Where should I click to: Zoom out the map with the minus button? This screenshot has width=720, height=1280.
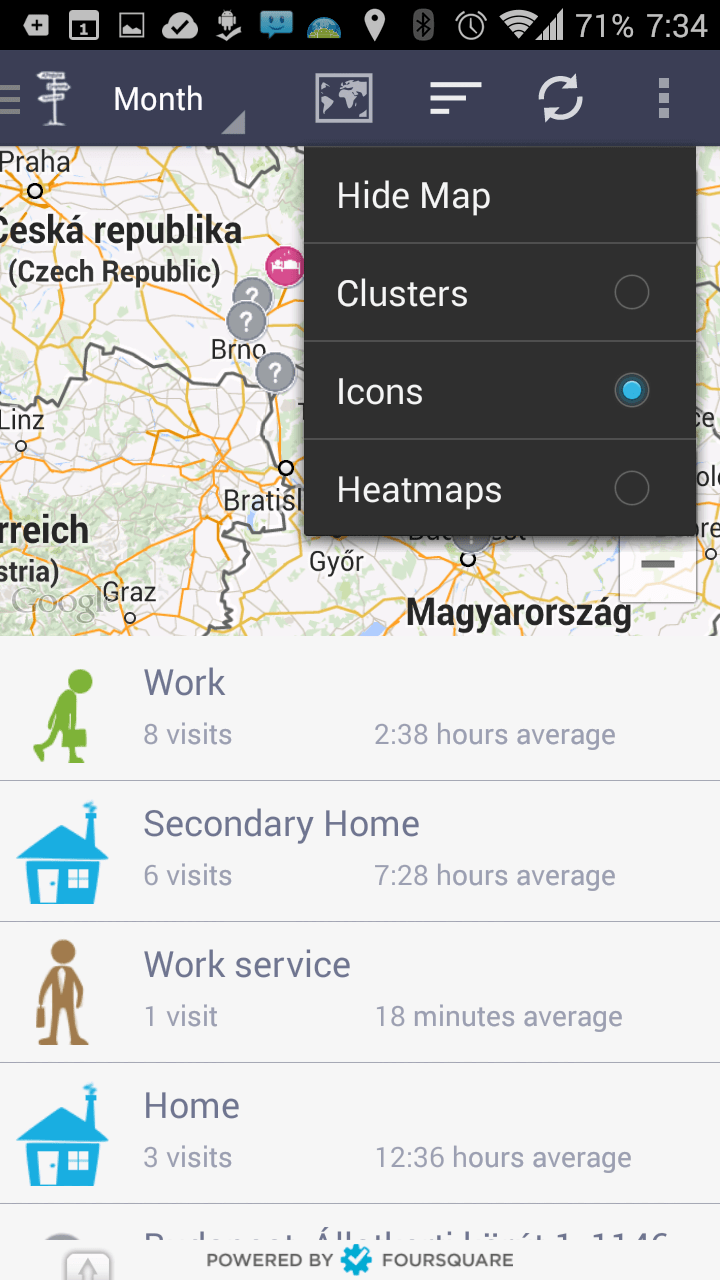658,566
